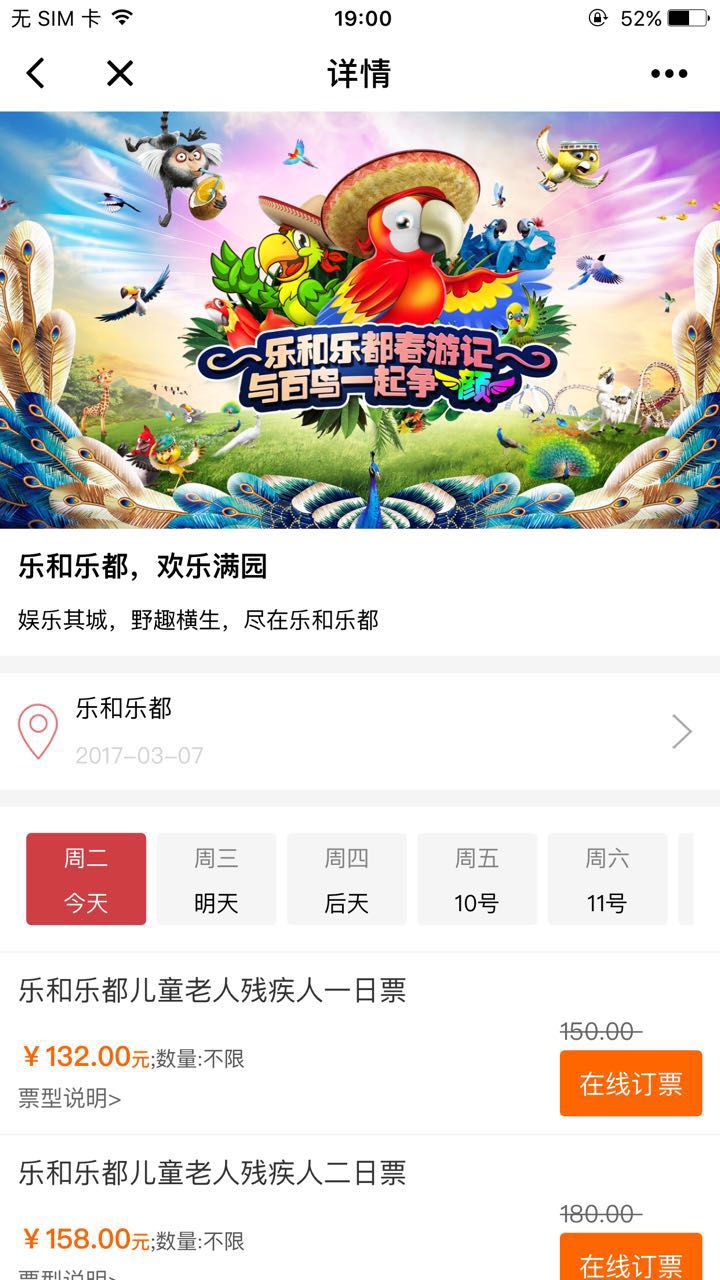View the spring tour promotional banner
This screenshot has width=720, height=1280.
tap(360, 320)
